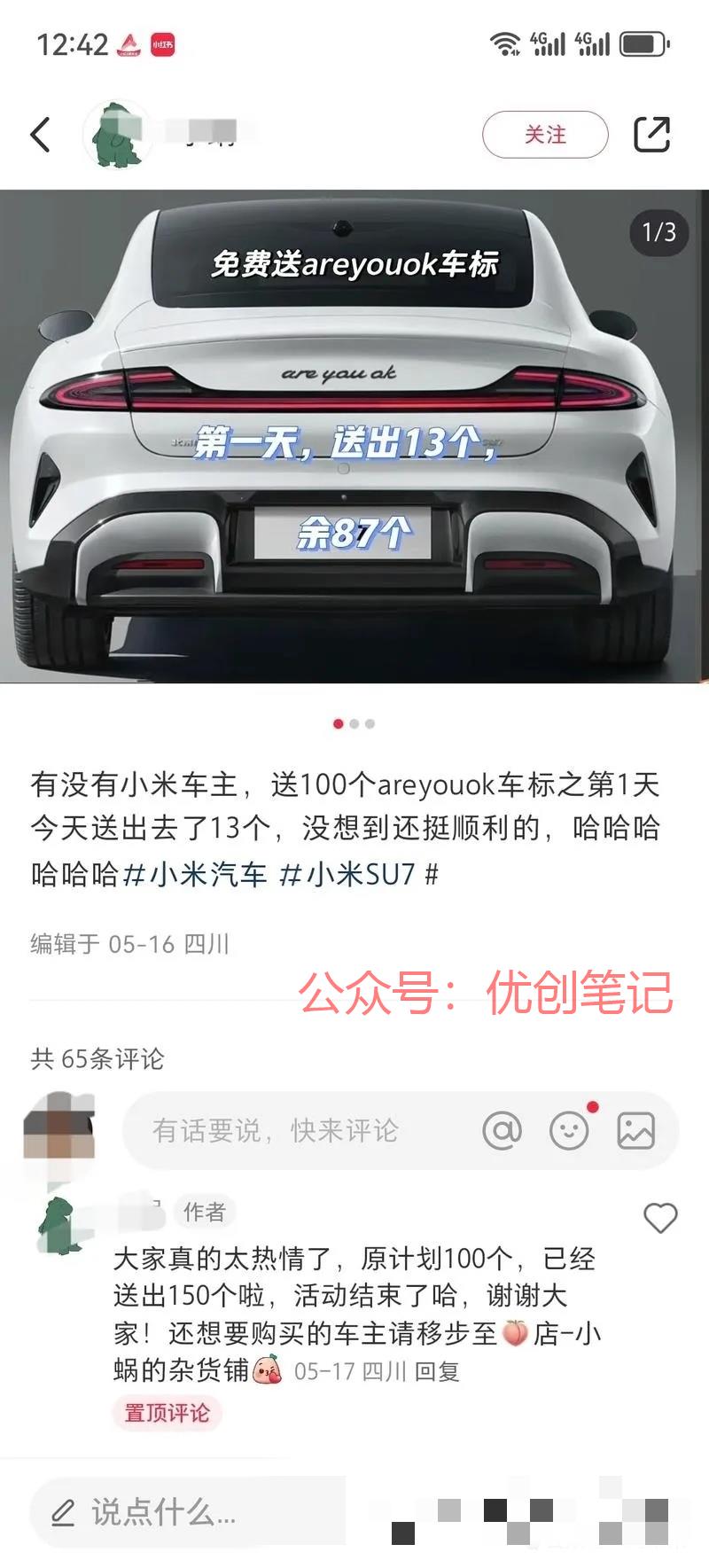
Task: Open the #小米汽车 hashtag
Action: coord(195,875)
